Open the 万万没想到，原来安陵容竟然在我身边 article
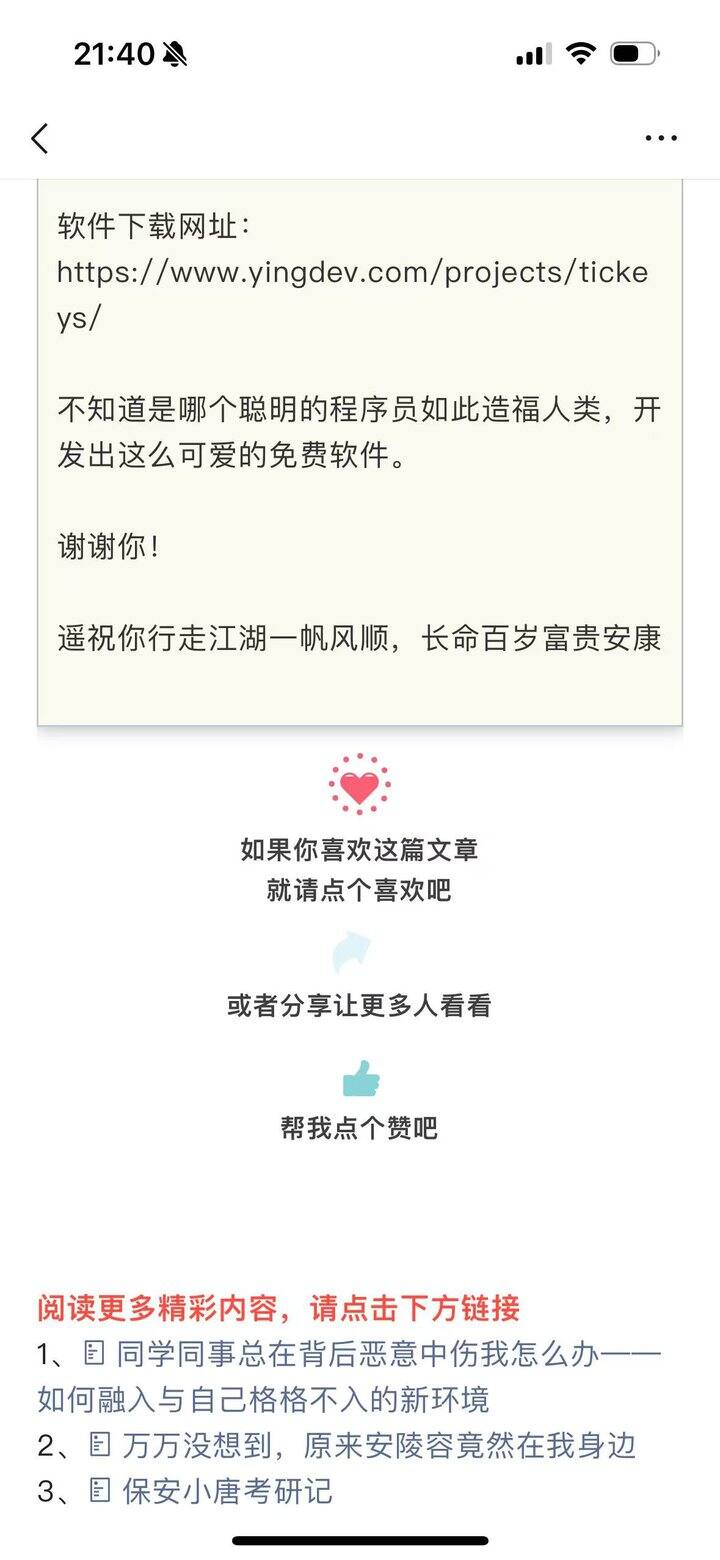 click(x=378, y=1445)
